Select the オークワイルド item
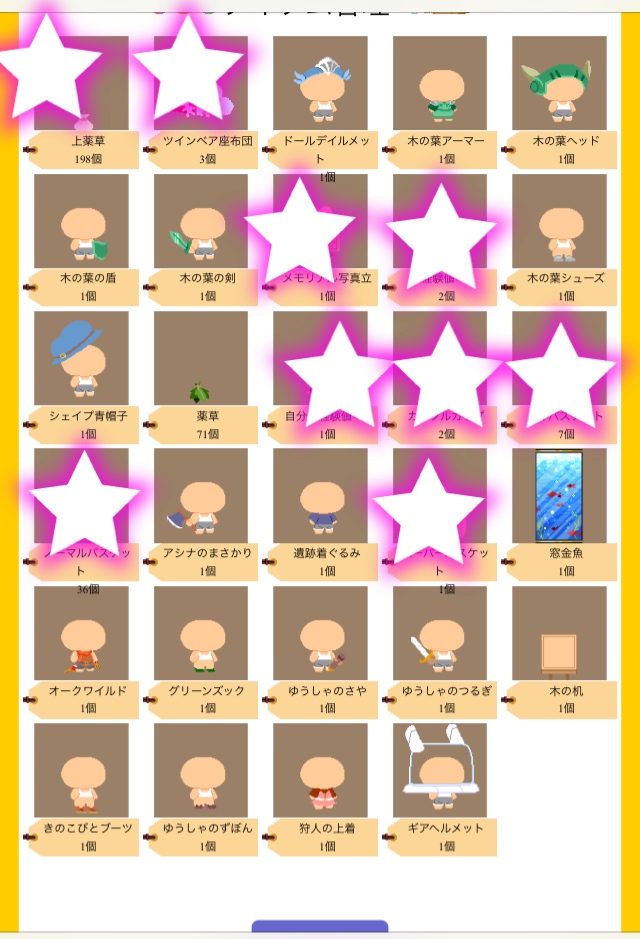This screenshot has height=939, width=640. pos(81,633)
